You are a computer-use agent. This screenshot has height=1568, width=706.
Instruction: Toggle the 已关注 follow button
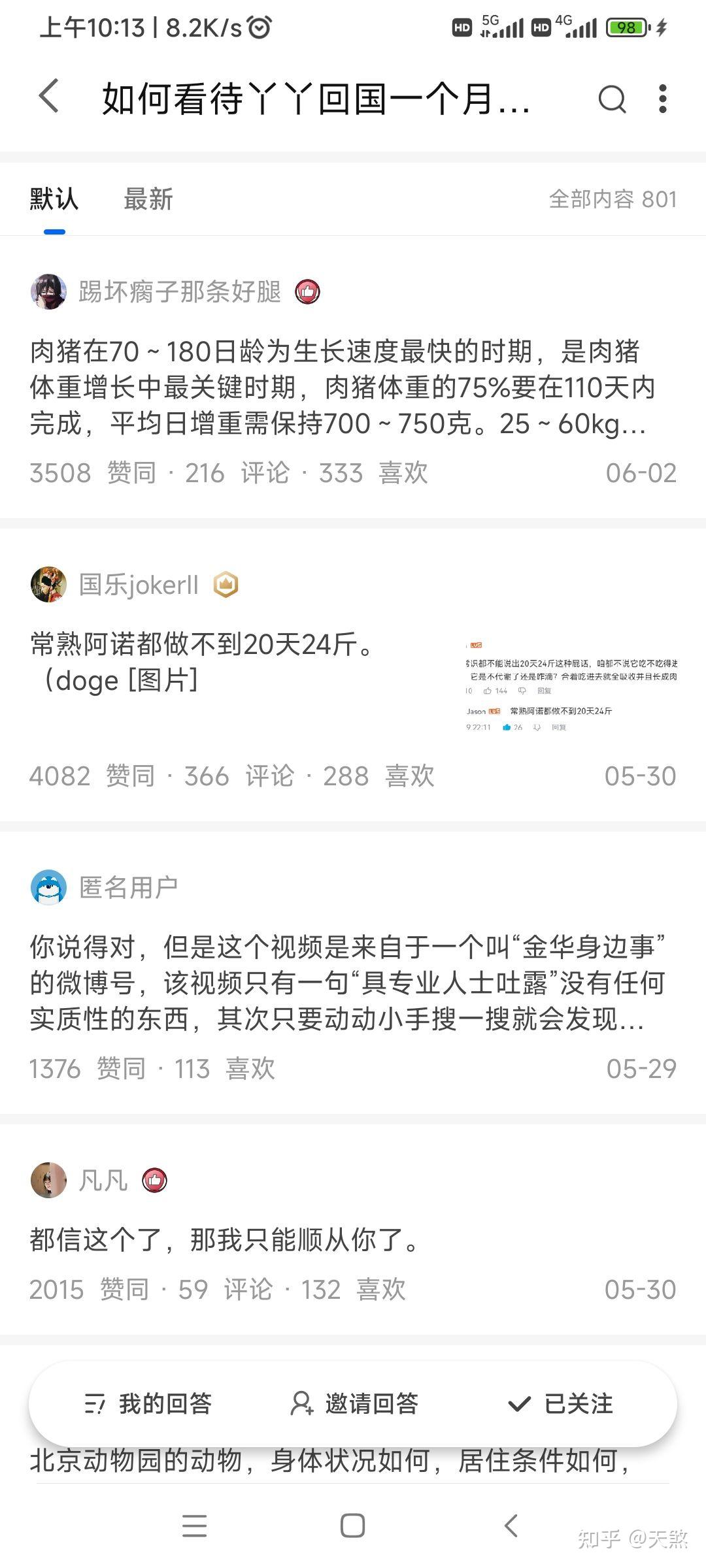coord(560,1403)
